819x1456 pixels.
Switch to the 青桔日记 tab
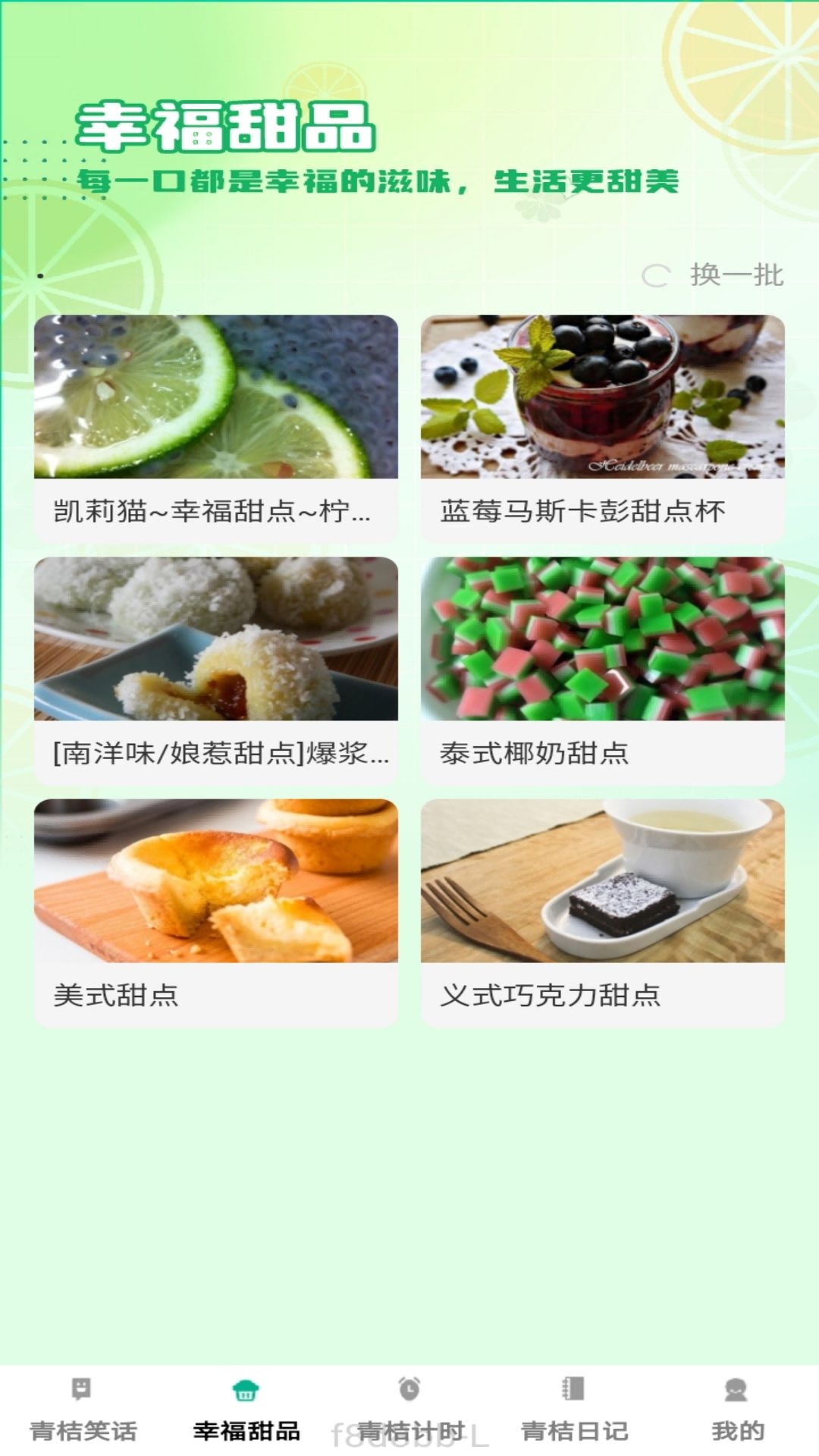pyautogui.click(x=574, y=1410)
